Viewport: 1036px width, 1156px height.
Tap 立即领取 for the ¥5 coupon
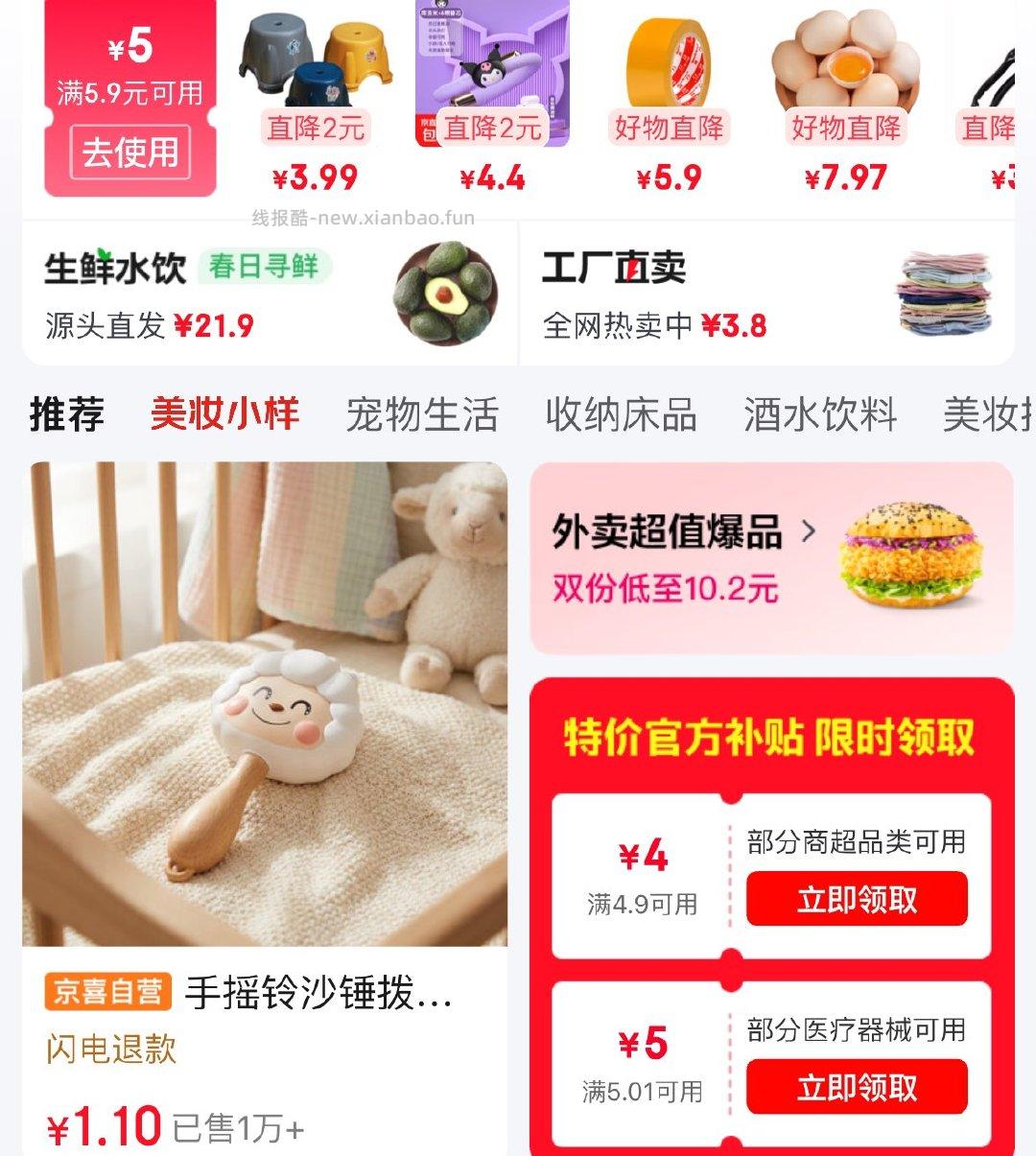(x=857, y=1087)
